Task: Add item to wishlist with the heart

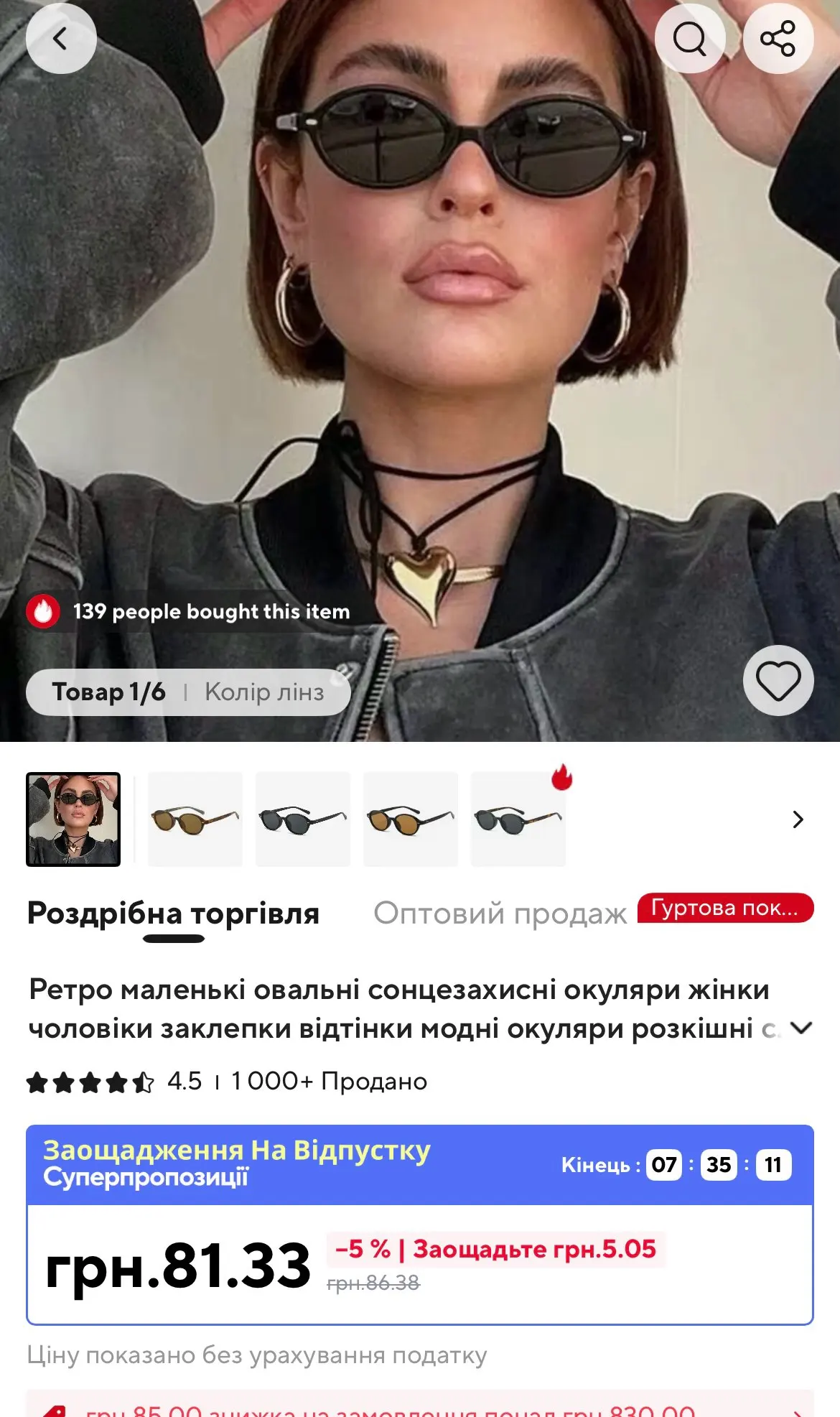Action: [x=778, y=680]
